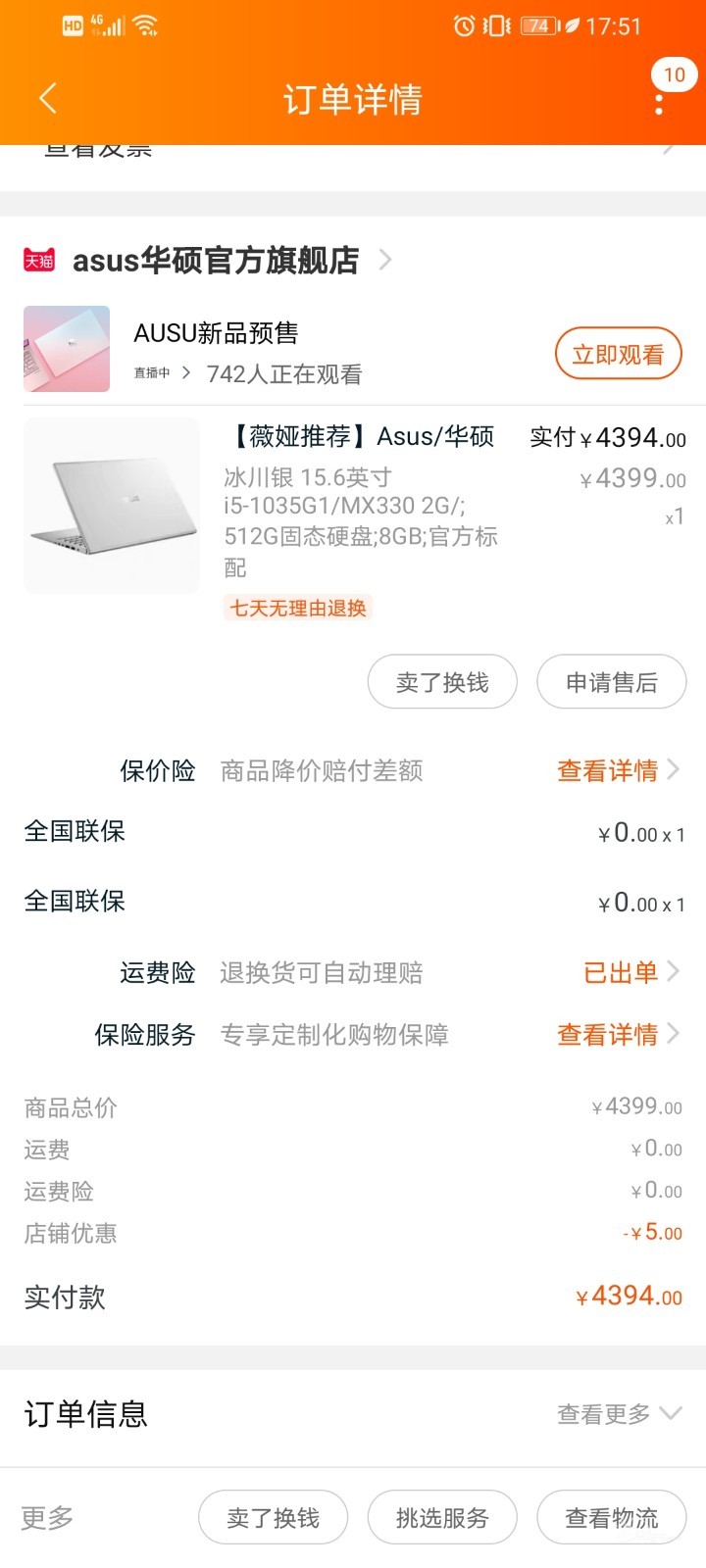The height and width of the screenshot is (1568, 706).
Task: Tap 卖了换钱 in bottom bar
Action: tap(273, 1518)
